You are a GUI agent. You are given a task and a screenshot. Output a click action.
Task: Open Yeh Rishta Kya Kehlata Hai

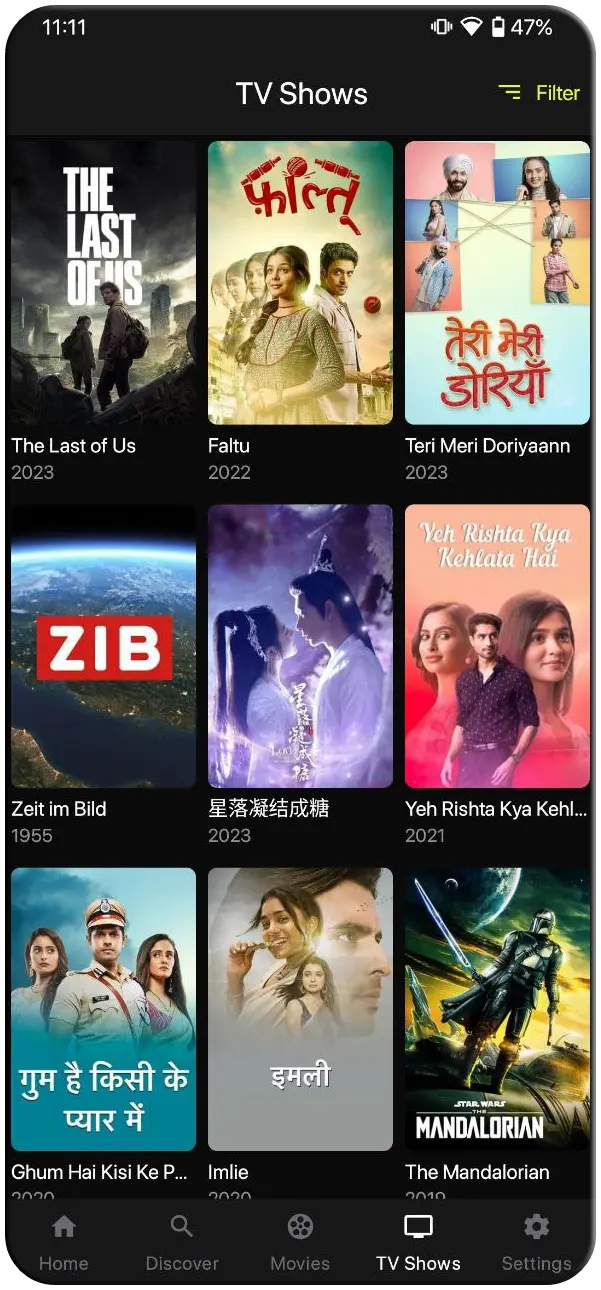[497, 646]
